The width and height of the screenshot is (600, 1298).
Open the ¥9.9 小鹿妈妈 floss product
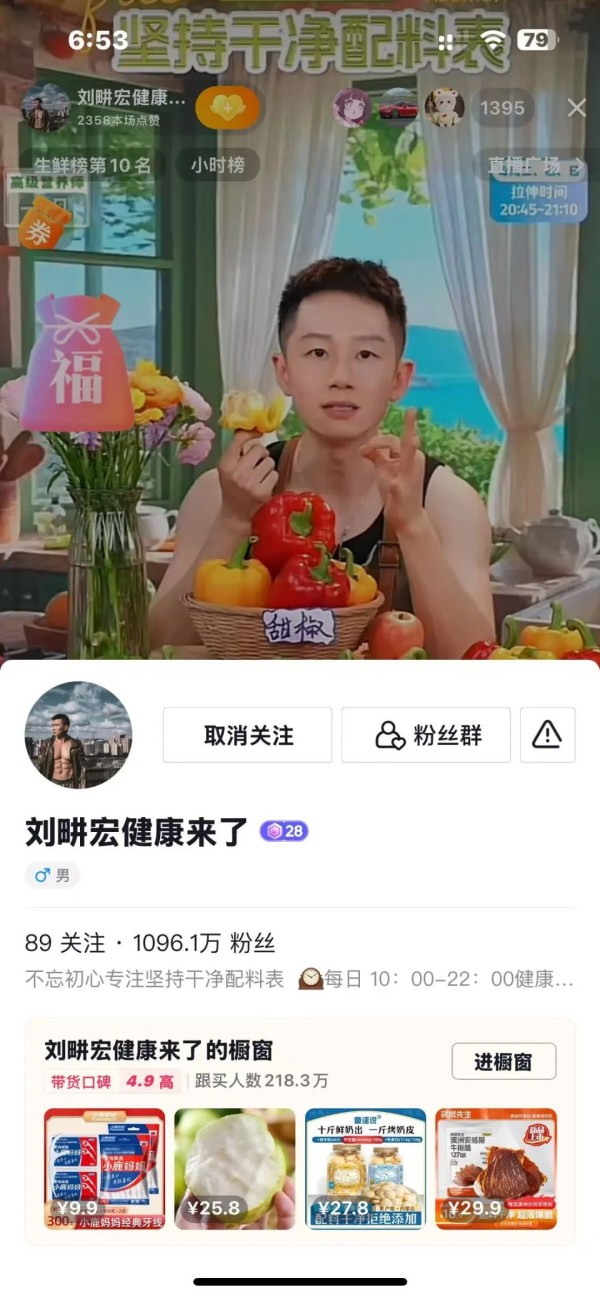click(105, 1168)
